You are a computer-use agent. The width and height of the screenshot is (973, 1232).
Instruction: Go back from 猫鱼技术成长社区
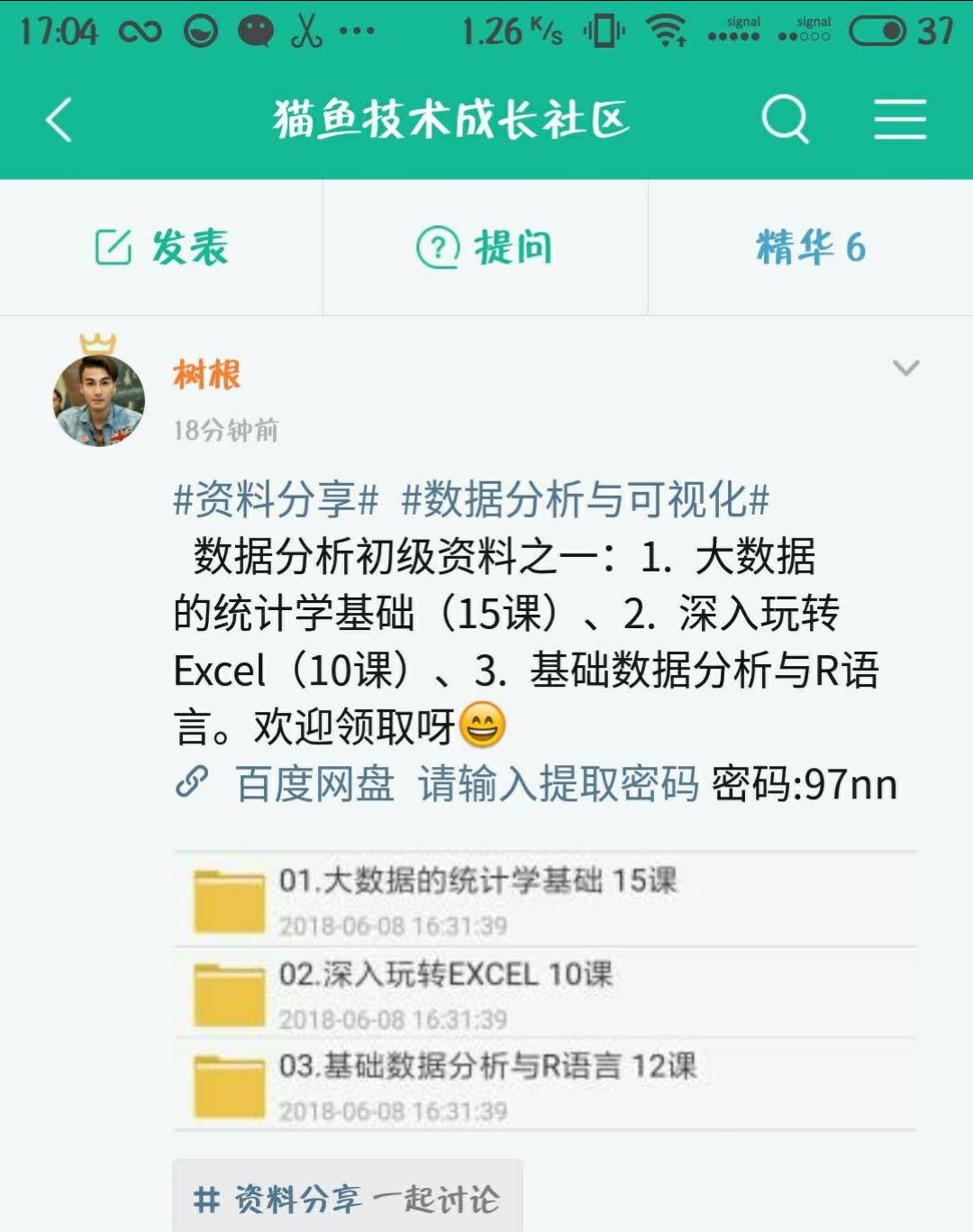click(59, 120)
